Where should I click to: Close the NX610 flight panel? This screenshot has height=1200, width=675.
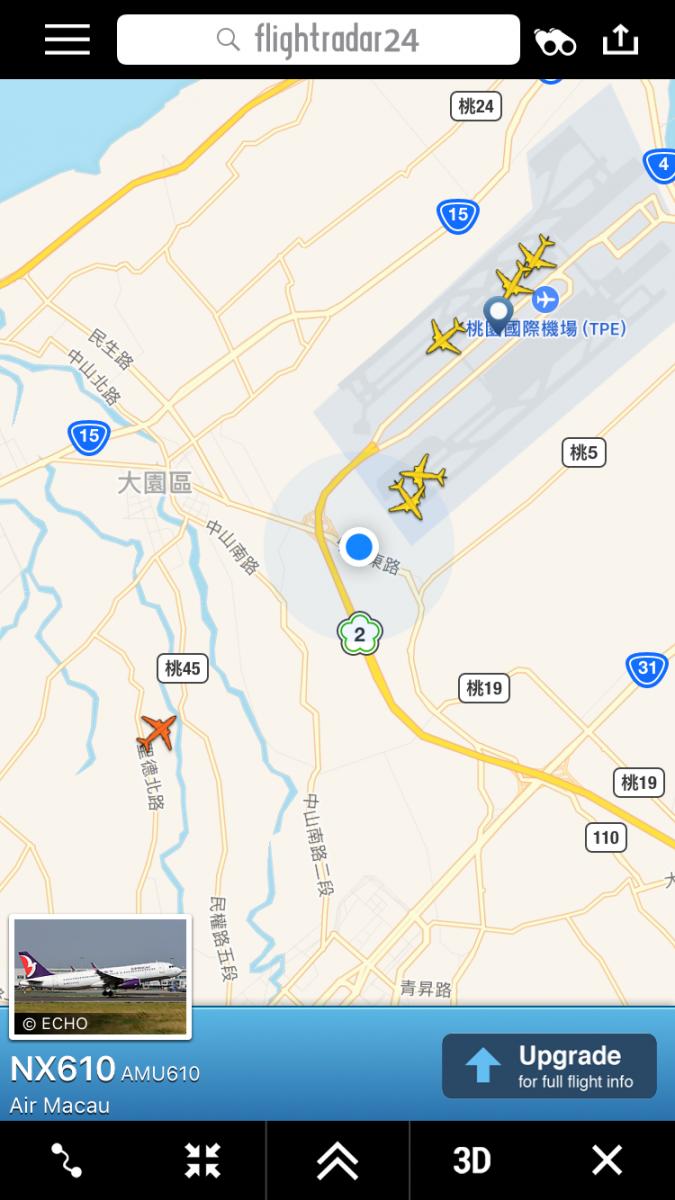coord(607,1160)
